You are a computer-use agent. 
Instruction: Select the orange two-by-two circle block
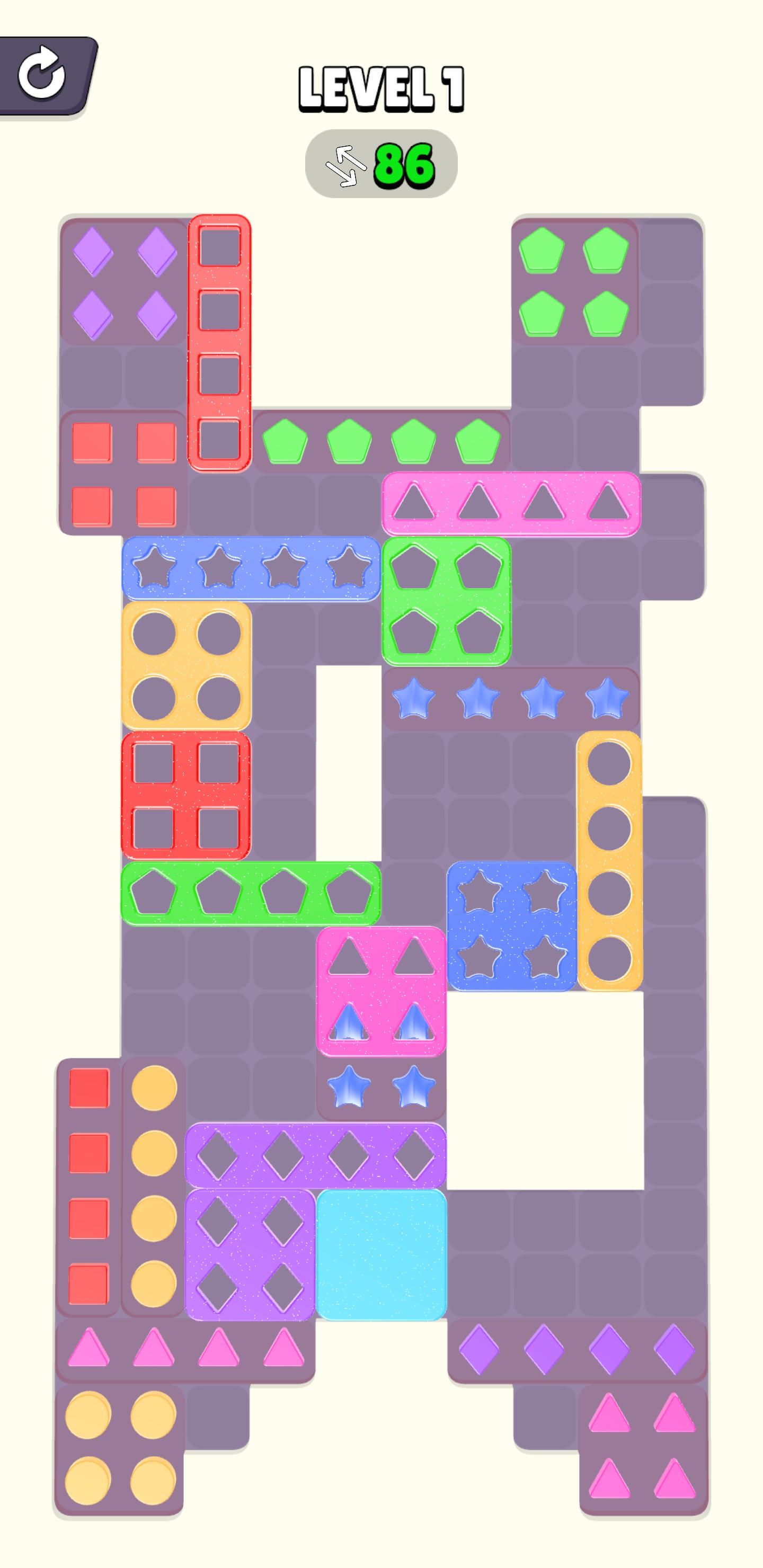[187, 666]
